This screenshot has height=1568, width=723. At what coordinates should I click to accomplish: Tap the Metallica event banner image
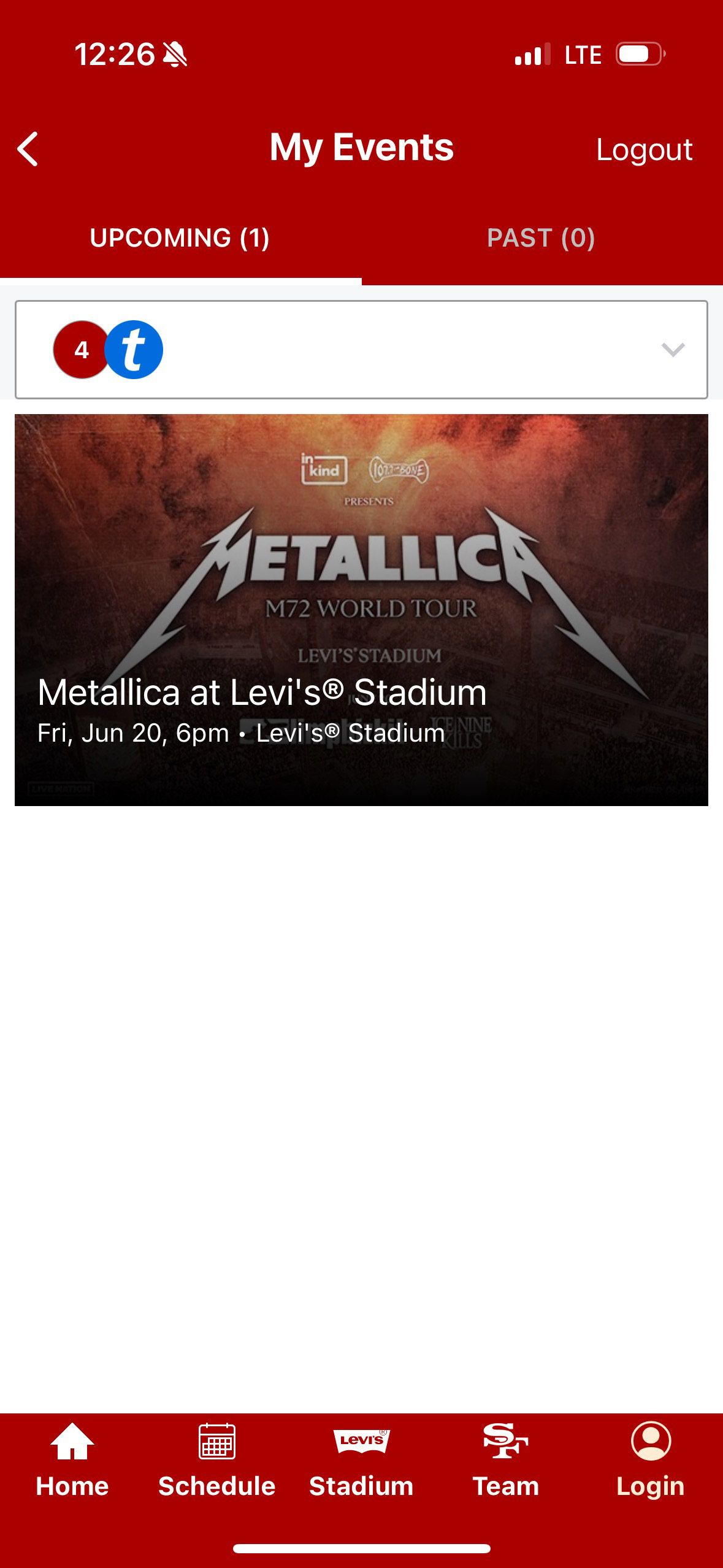click(x=361, y=552)
